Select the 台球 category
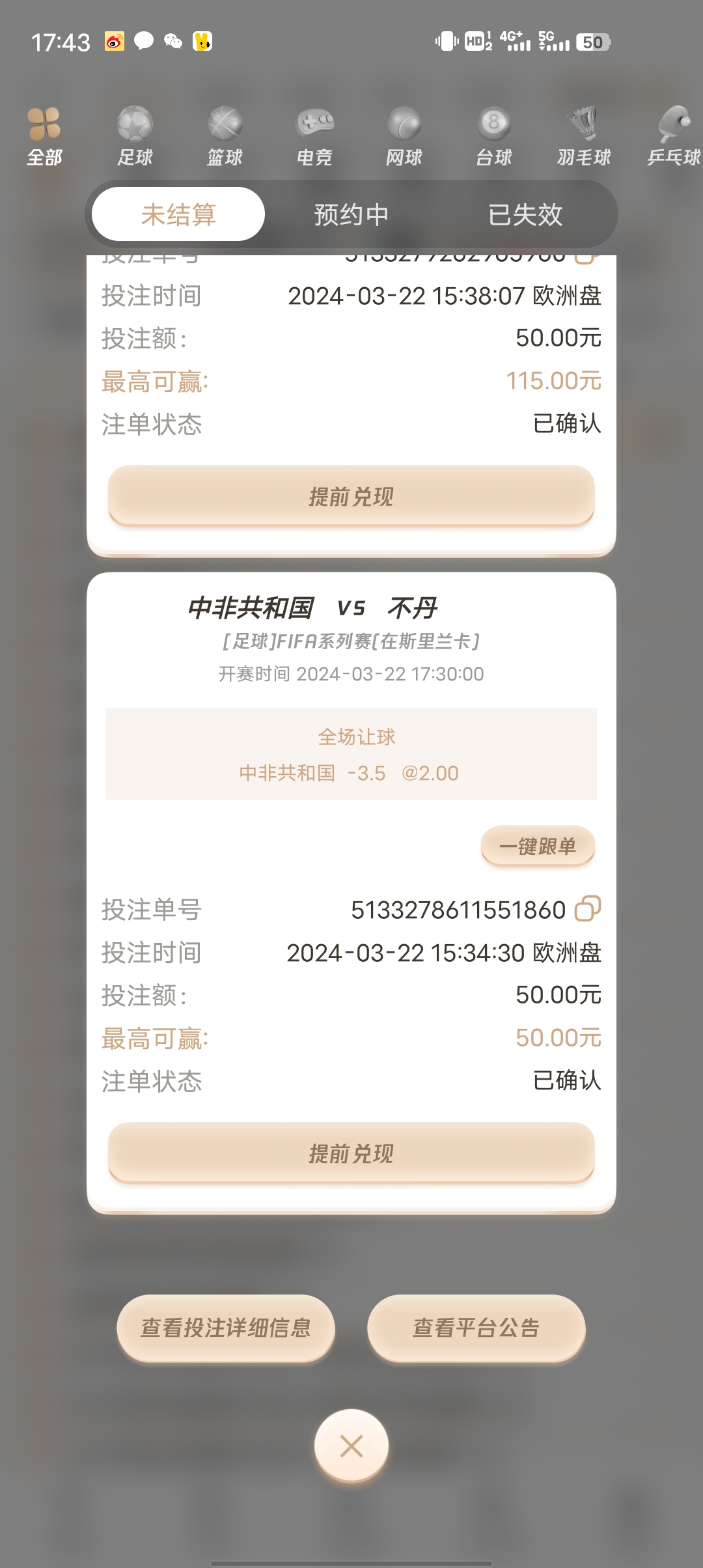 pyautogui.click(x=493, y=136)
